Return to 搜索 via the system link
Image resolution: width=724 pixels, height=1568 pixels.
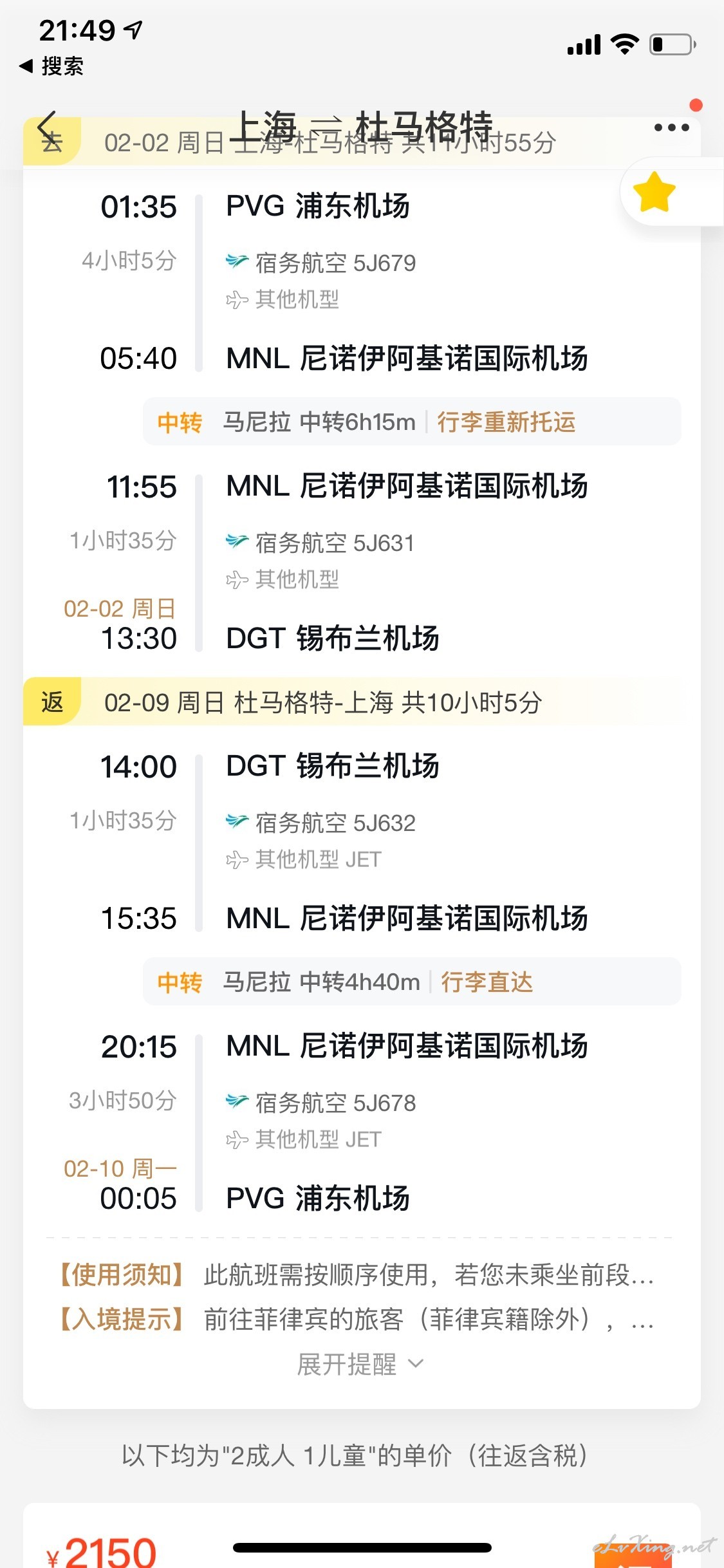click(51, 66)
